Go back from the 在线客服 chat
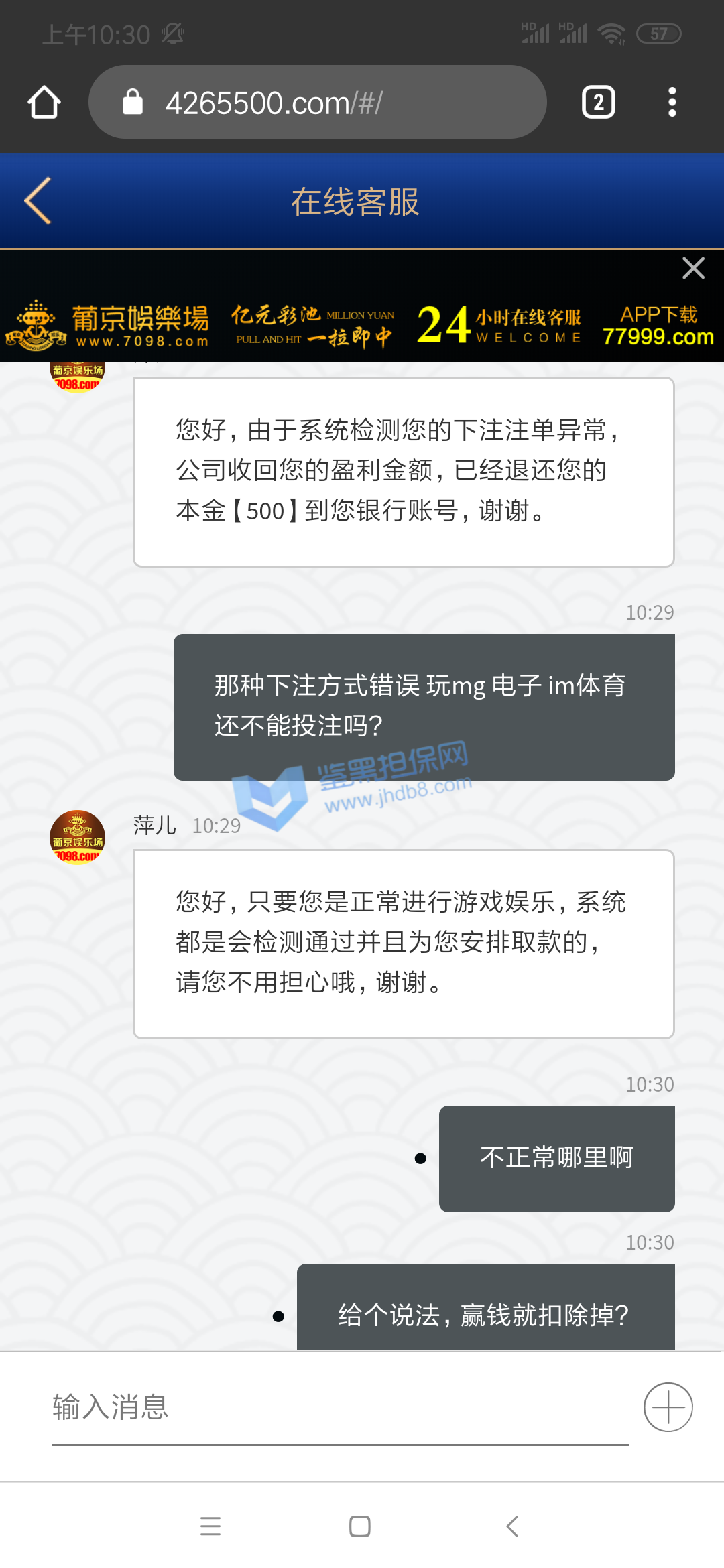This screenshot has height=1568, width=724. (38, 201)
